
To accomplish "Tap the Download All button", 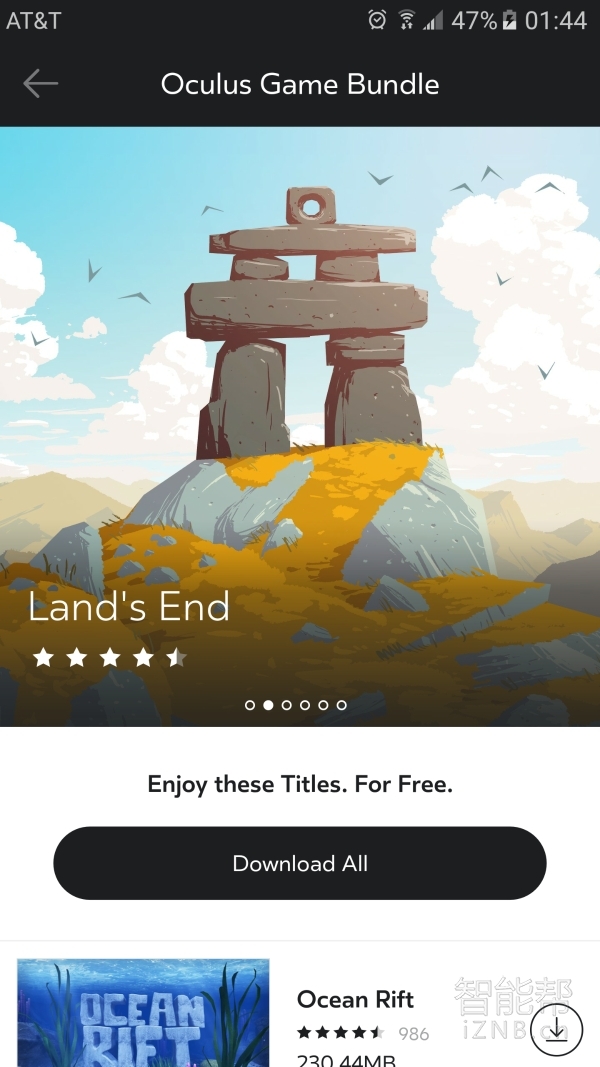I will pos(300,863).
